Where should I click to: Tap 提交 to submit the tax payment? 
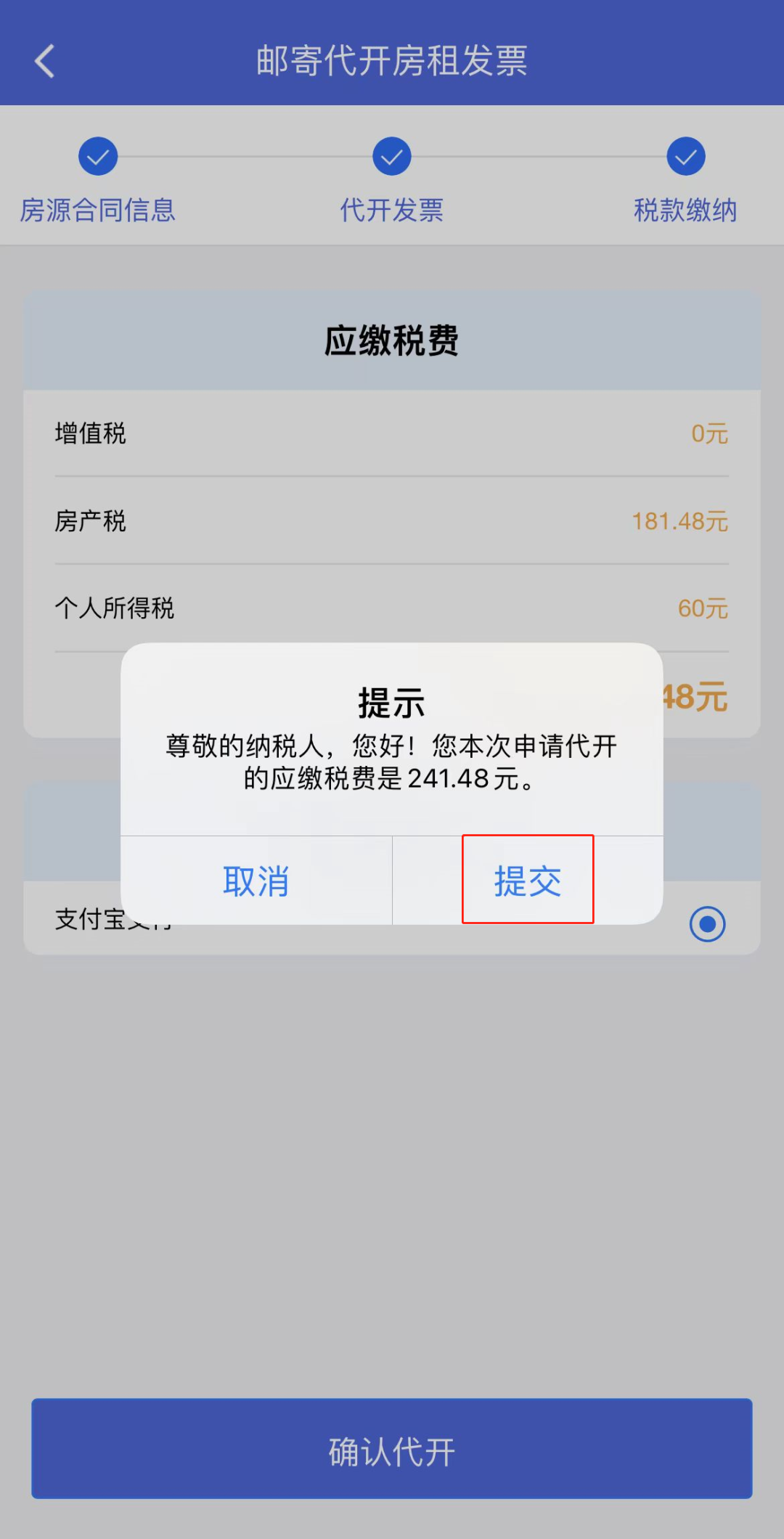click(528, 881)
